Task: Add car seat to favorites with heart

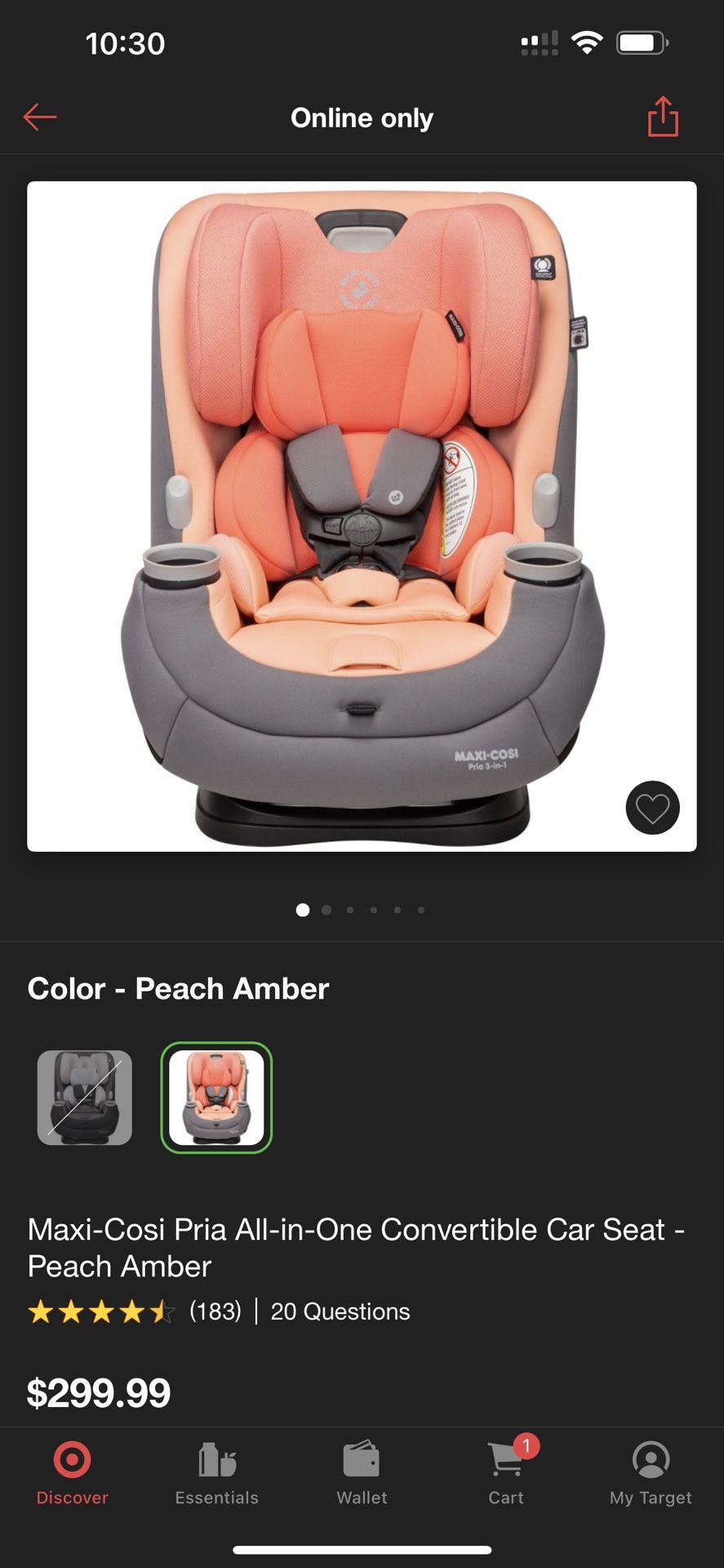Action: [x=652, y=808]
